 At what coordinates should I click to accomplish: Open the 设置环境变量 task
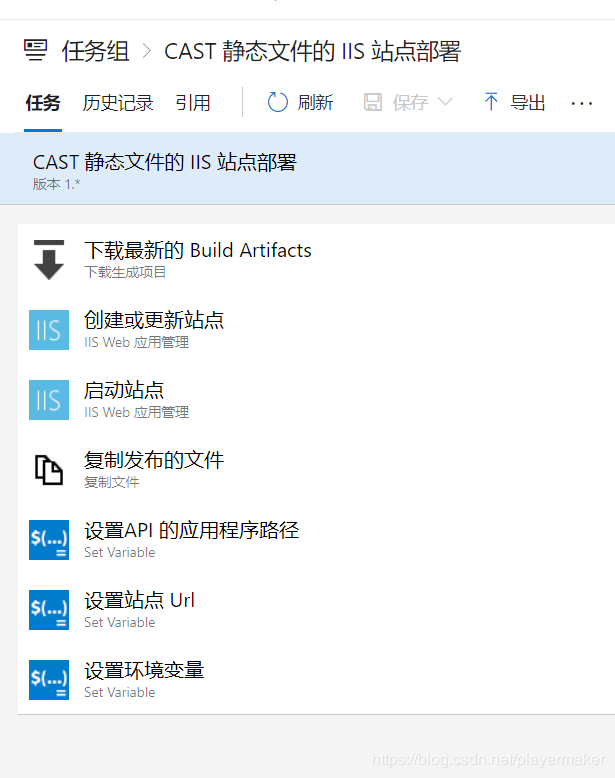[x=144, y=679]
